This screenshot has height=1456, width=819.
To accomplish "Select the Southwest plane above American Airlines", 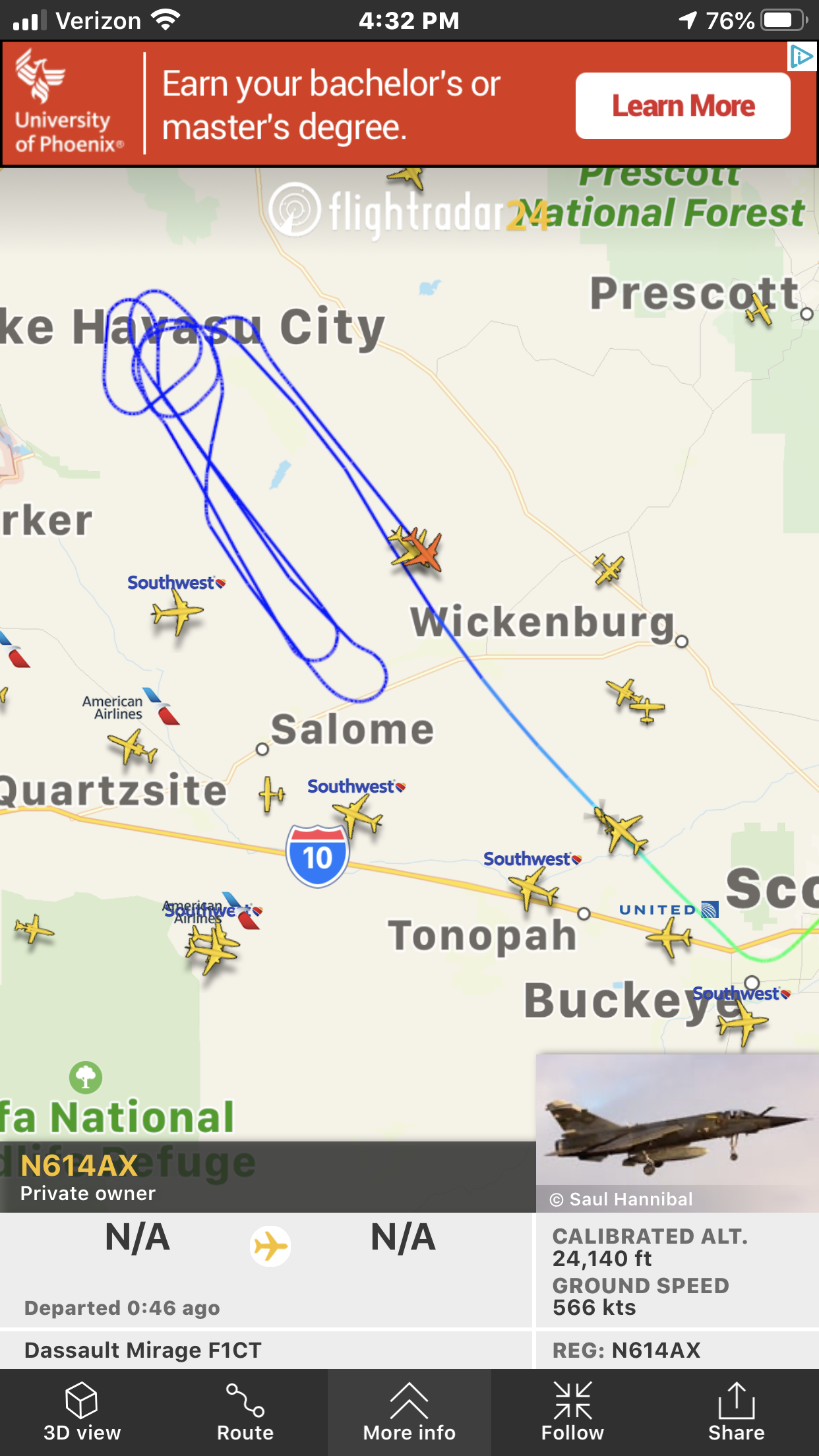I will tap(177, 611).
